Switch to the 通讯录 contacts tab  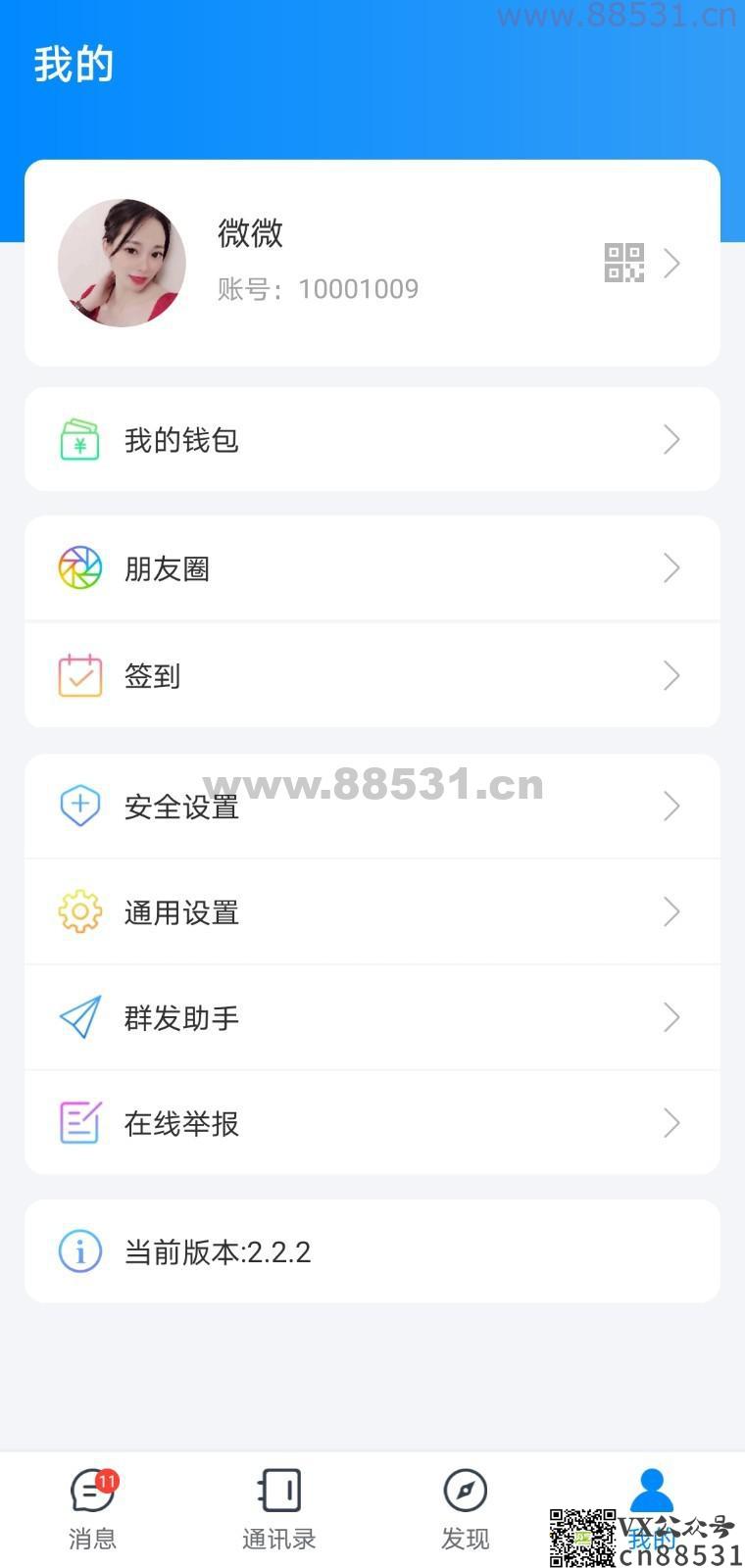coord(279,1509)
